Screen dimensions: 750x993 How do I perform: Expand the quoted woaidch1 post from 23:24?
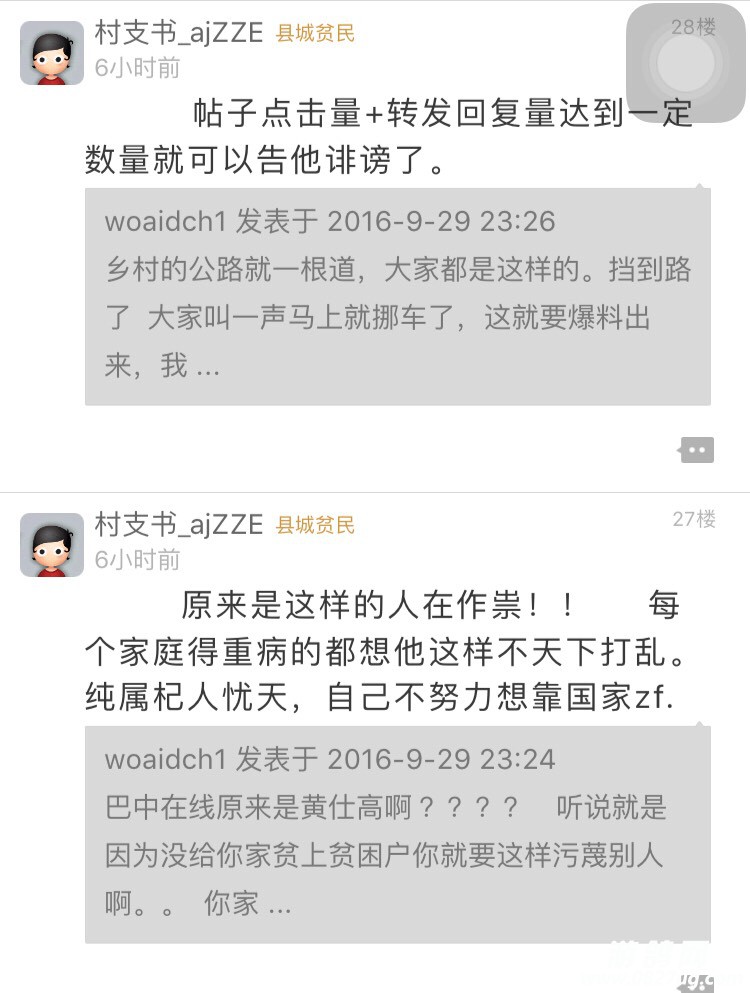tap(397, 833)
